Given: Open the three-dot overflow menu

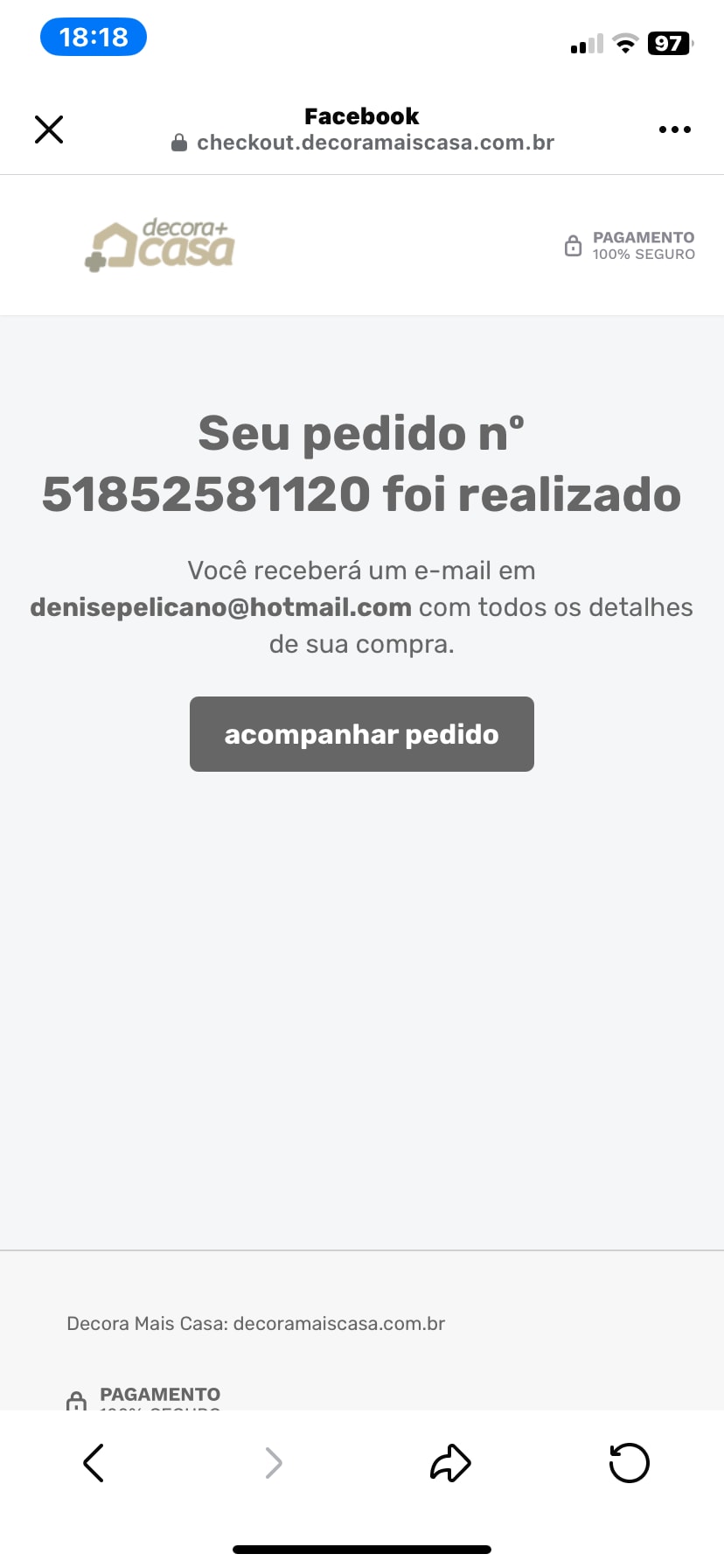Looking at the screenshot, I should pyautogui.click(x=674, y=129).
